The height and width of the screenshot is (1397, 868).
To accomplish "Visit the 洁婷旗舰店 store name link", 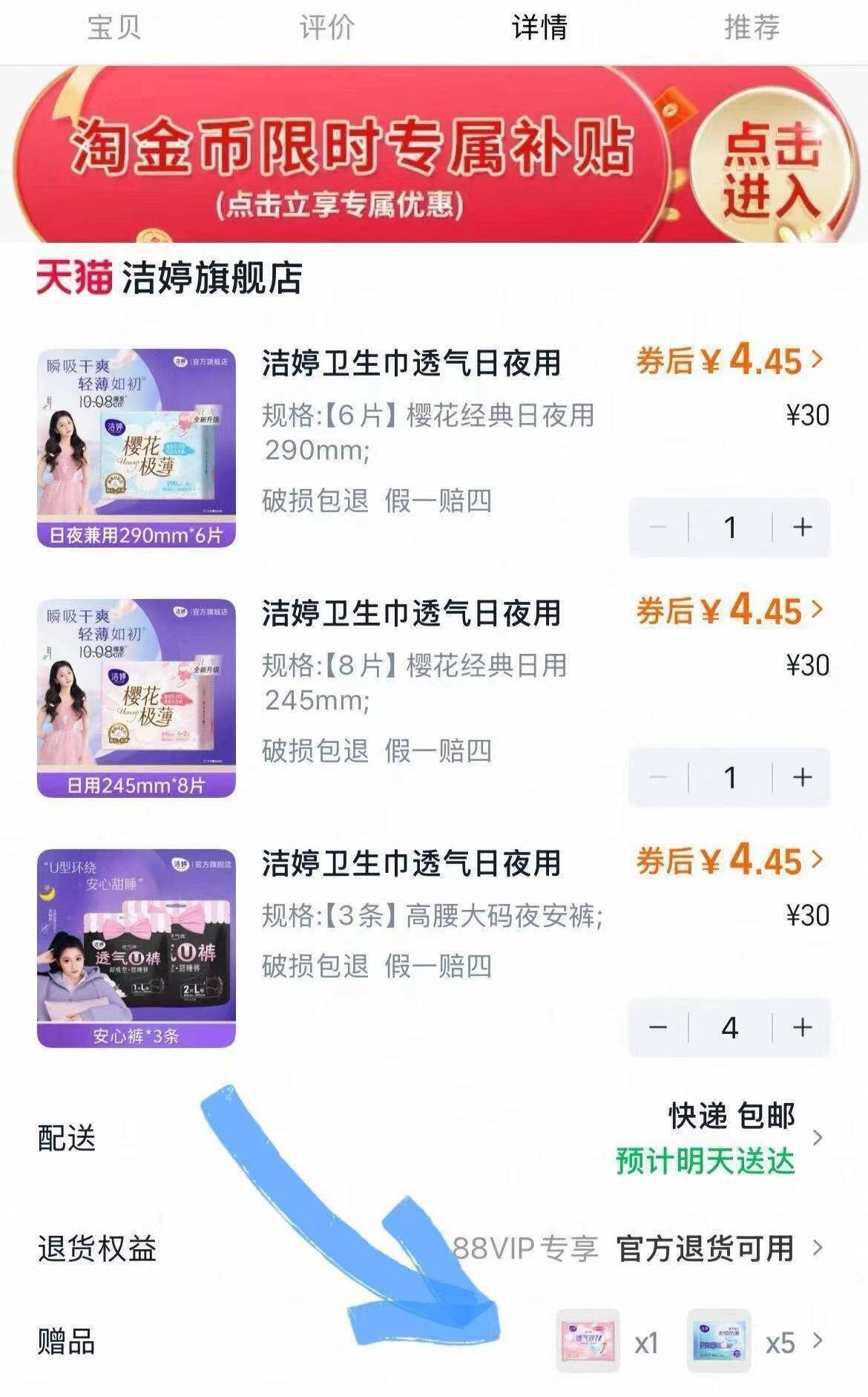I will coord(211,278).
